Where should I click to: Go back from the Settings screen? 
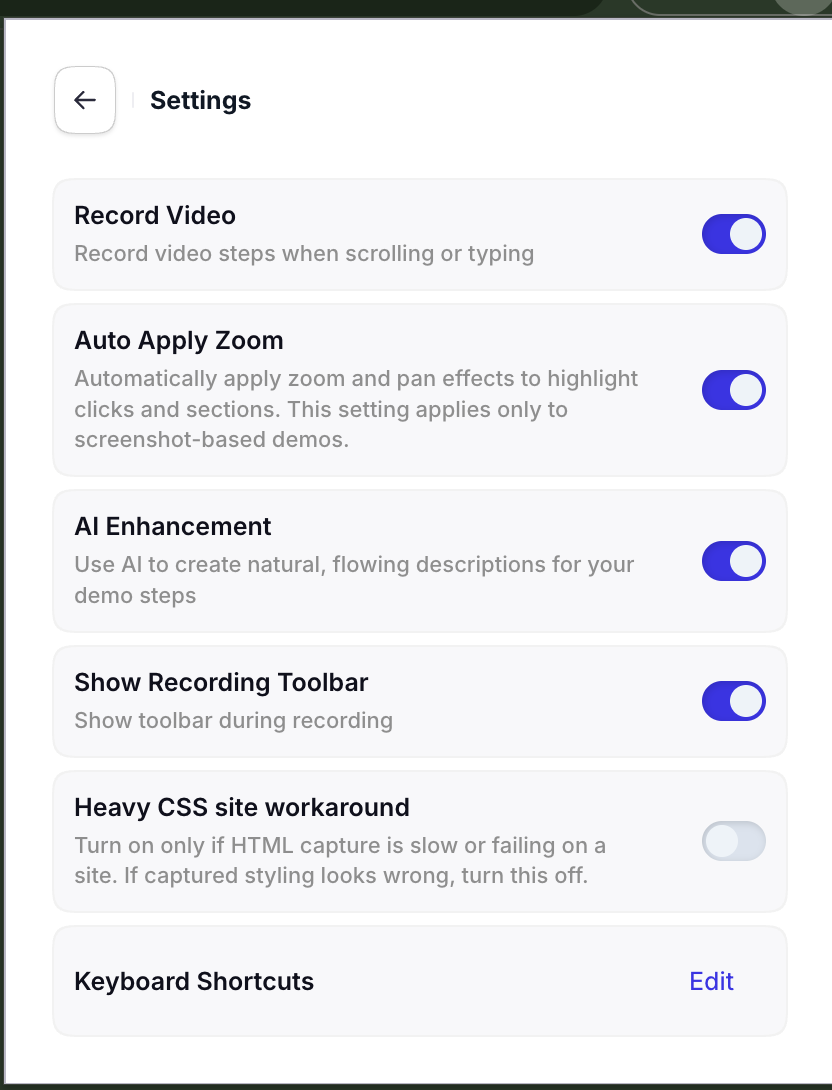[85, 100]
